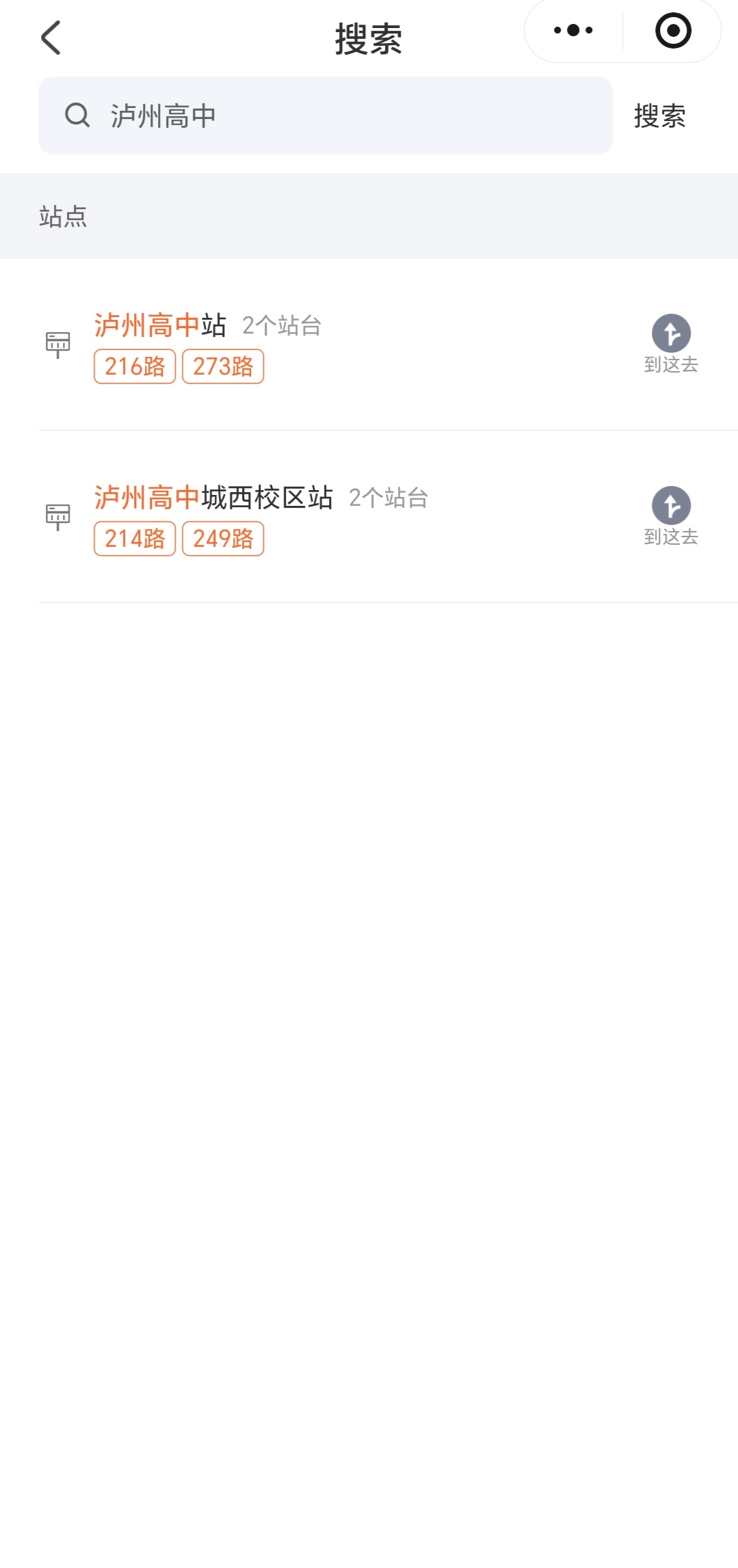The width and height of the screenshot is (738, 1568).
Task: Tap the 搜索 button beside the search field
Action: tap(659, 116)
